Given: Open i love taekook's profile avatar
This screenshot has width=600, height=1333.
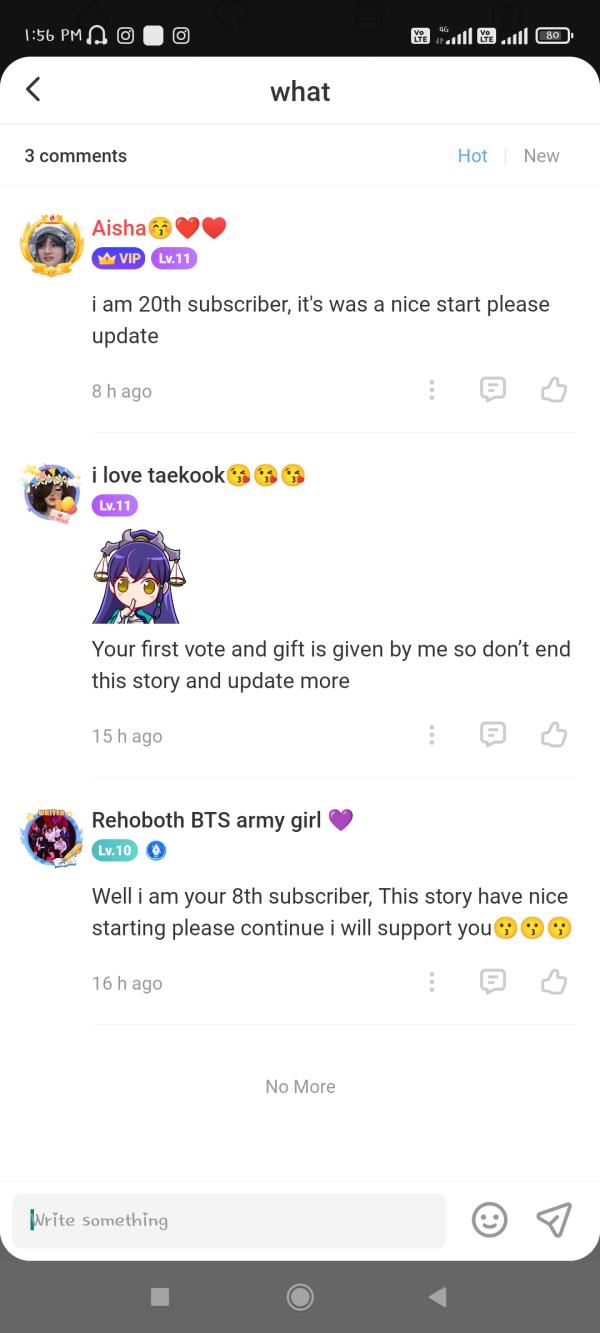Looking at the screenshot, I should click(51, 491).
